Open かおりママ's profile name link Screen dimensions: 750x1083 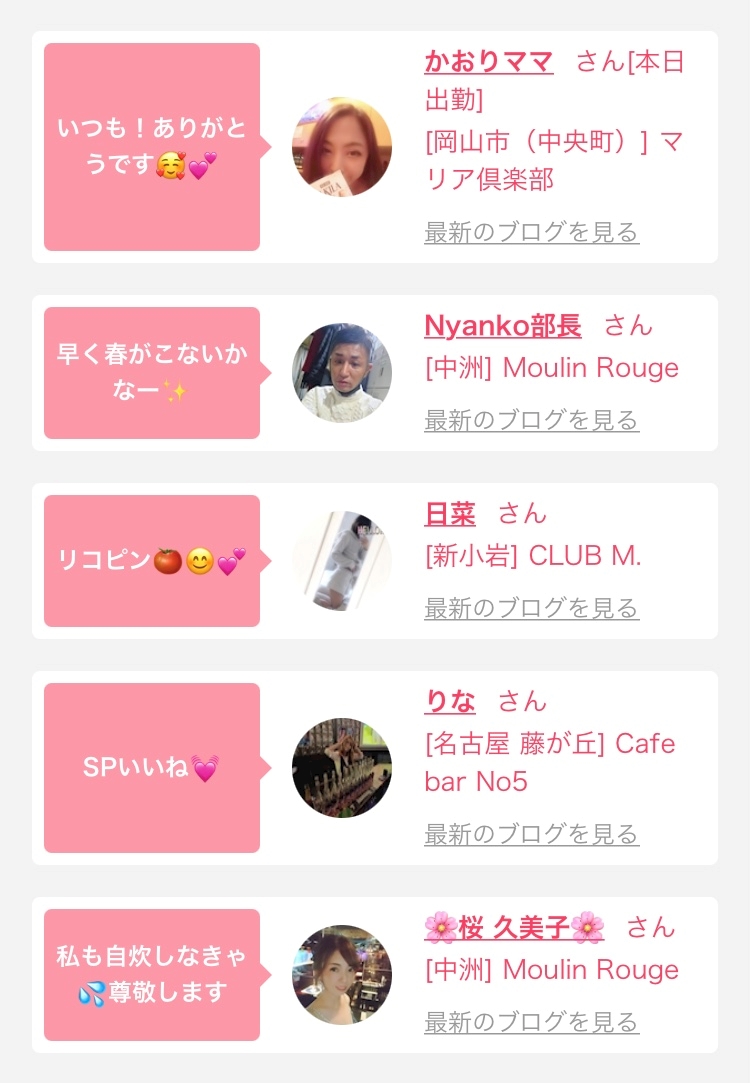point(488,62)
